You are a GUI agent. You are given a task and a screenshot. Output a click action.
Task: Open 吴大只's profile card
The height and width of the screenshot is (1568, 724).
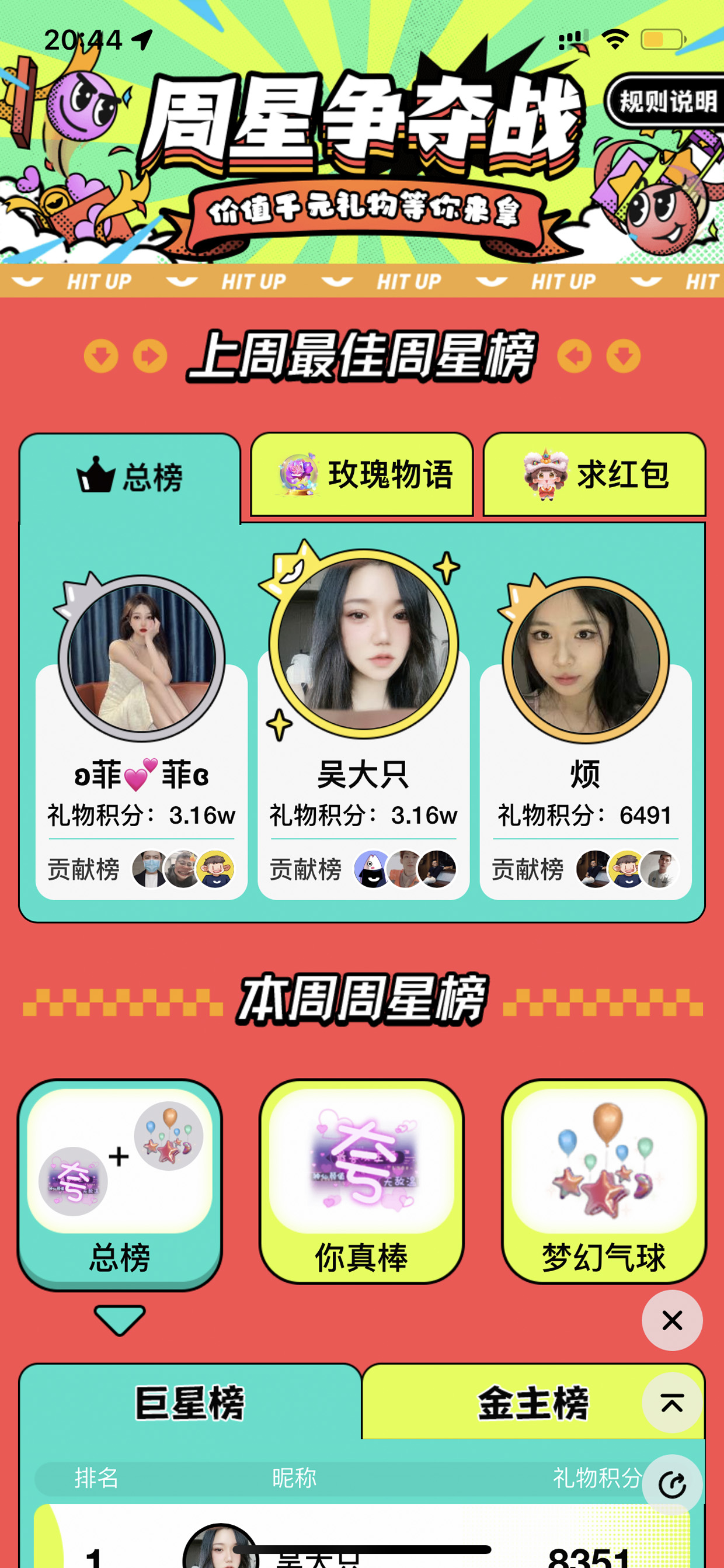coord(363,718)
